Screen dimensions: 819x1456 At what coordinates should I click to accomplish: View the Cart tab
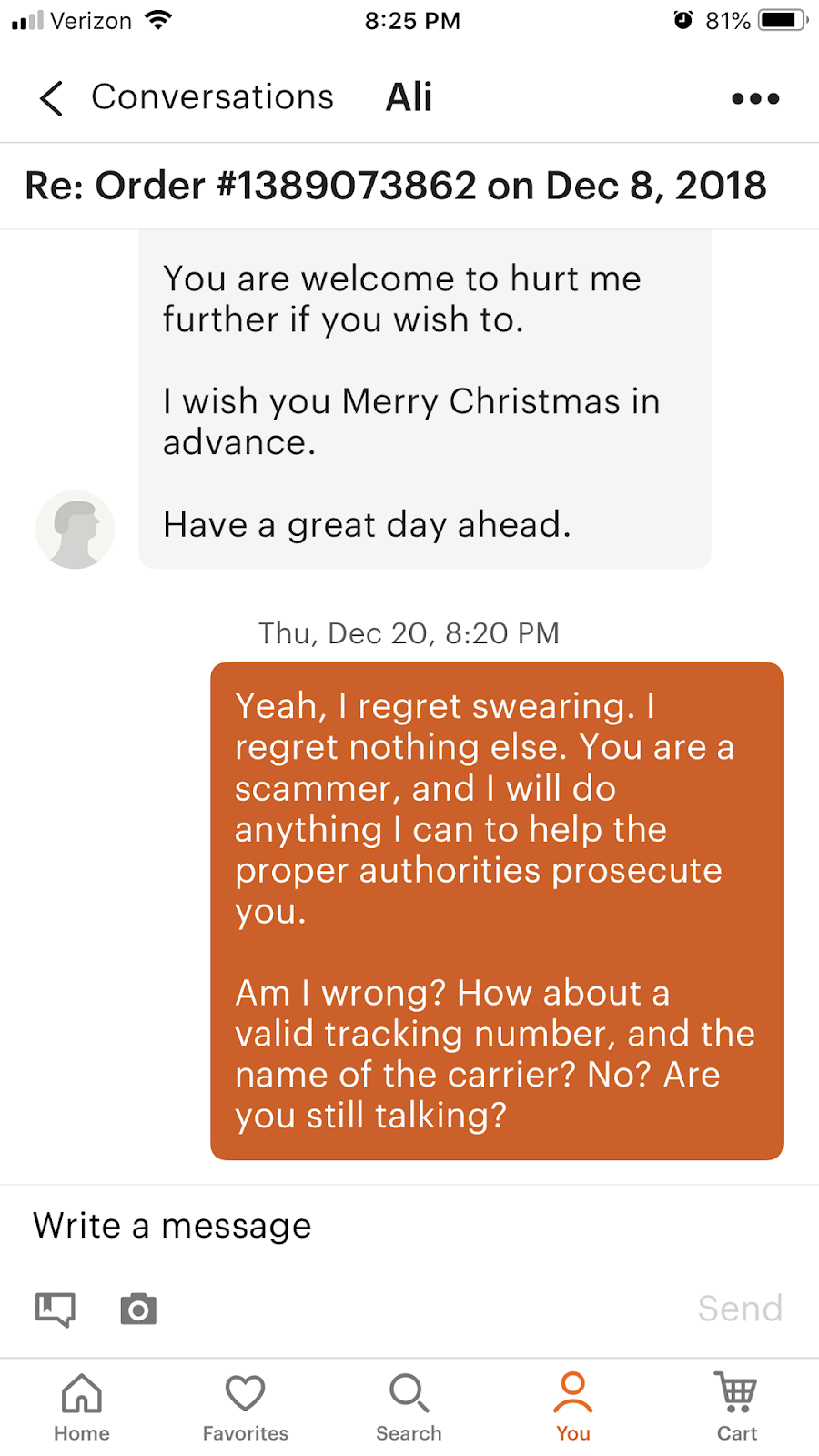pyautogui.click(x=737, y=1407)
